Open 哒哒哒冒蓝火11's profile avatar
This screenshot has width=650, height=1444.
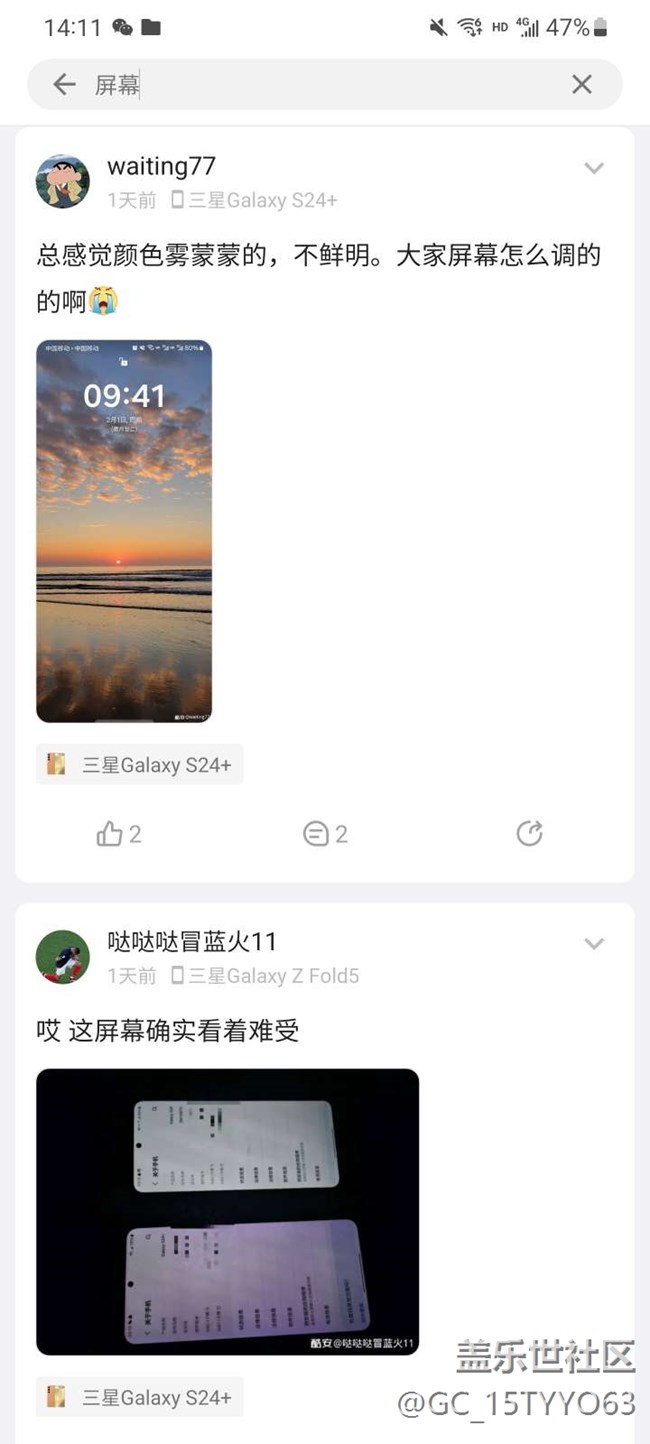point(63,957)
